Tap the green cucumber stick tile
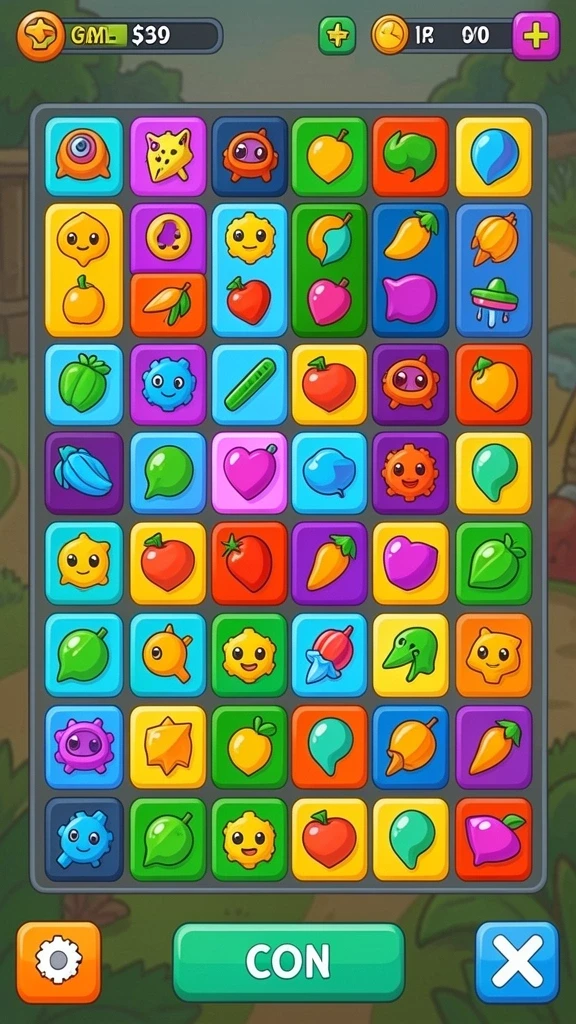This screenshot has height=1024, width=576. click(249, 384)
